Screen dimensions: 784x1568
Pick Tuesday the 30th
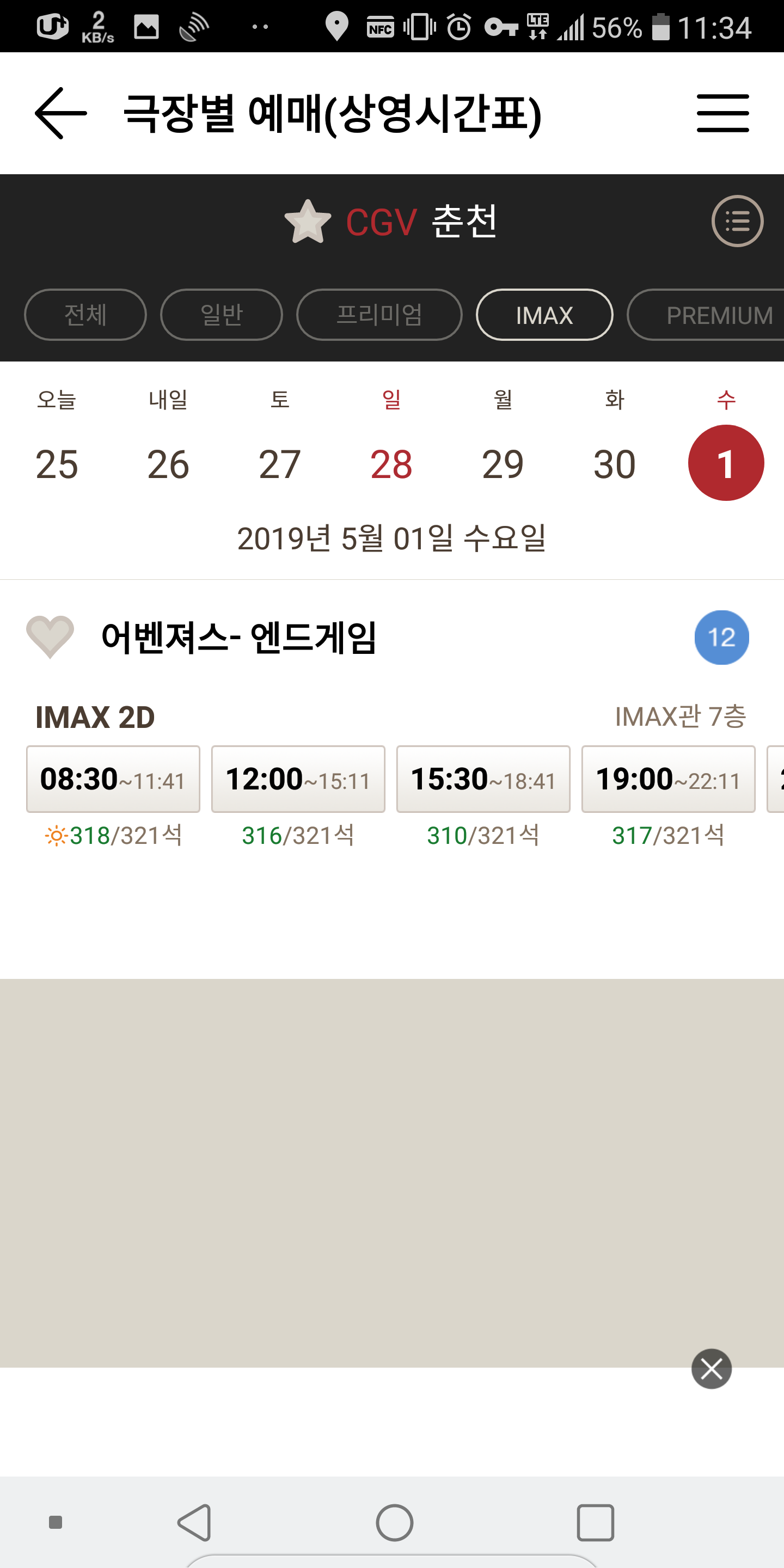tap(615, 464)
